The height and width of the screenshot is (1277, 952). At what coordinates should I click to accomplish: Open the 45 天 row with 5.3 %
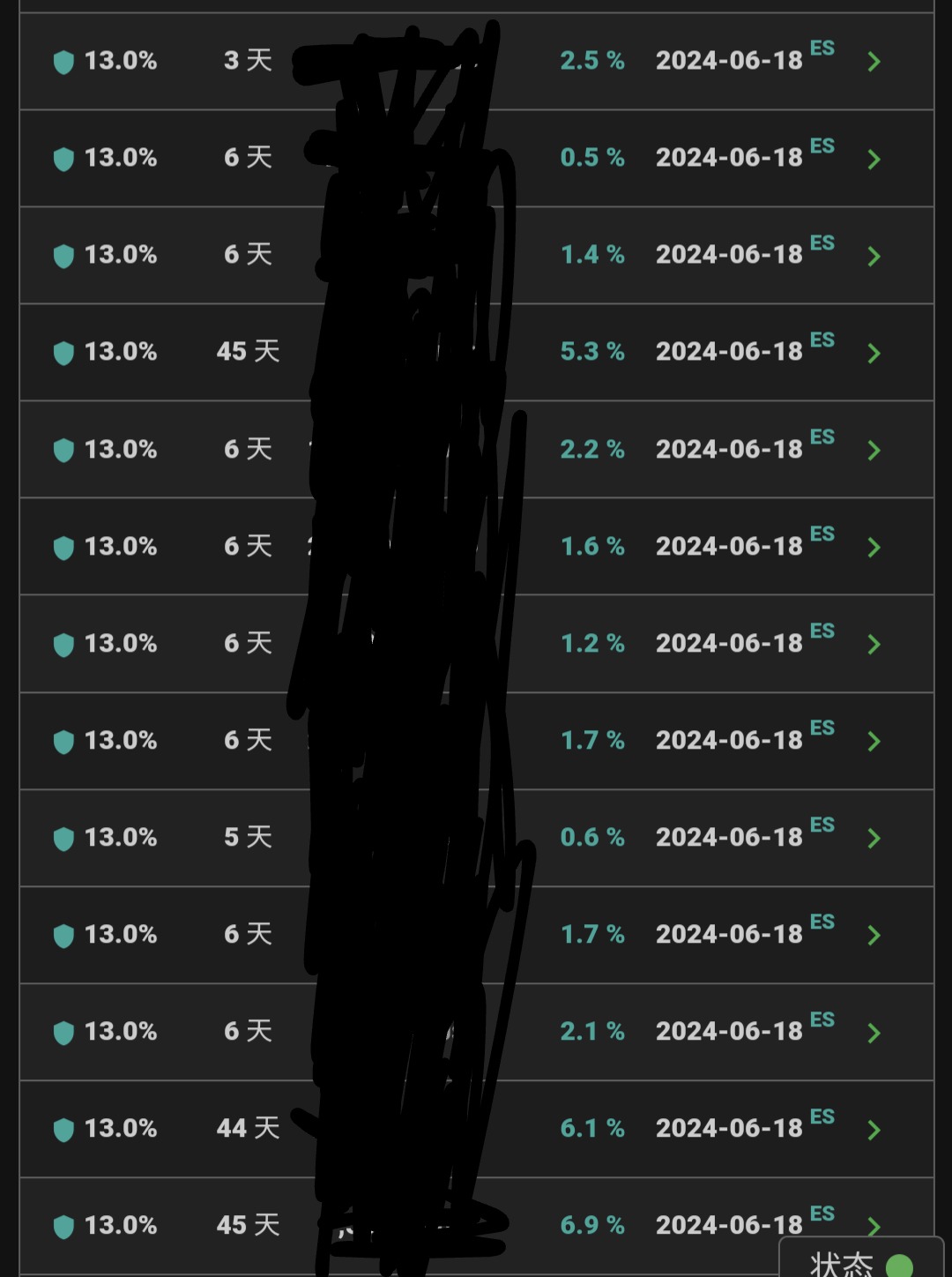coord(476,353)
